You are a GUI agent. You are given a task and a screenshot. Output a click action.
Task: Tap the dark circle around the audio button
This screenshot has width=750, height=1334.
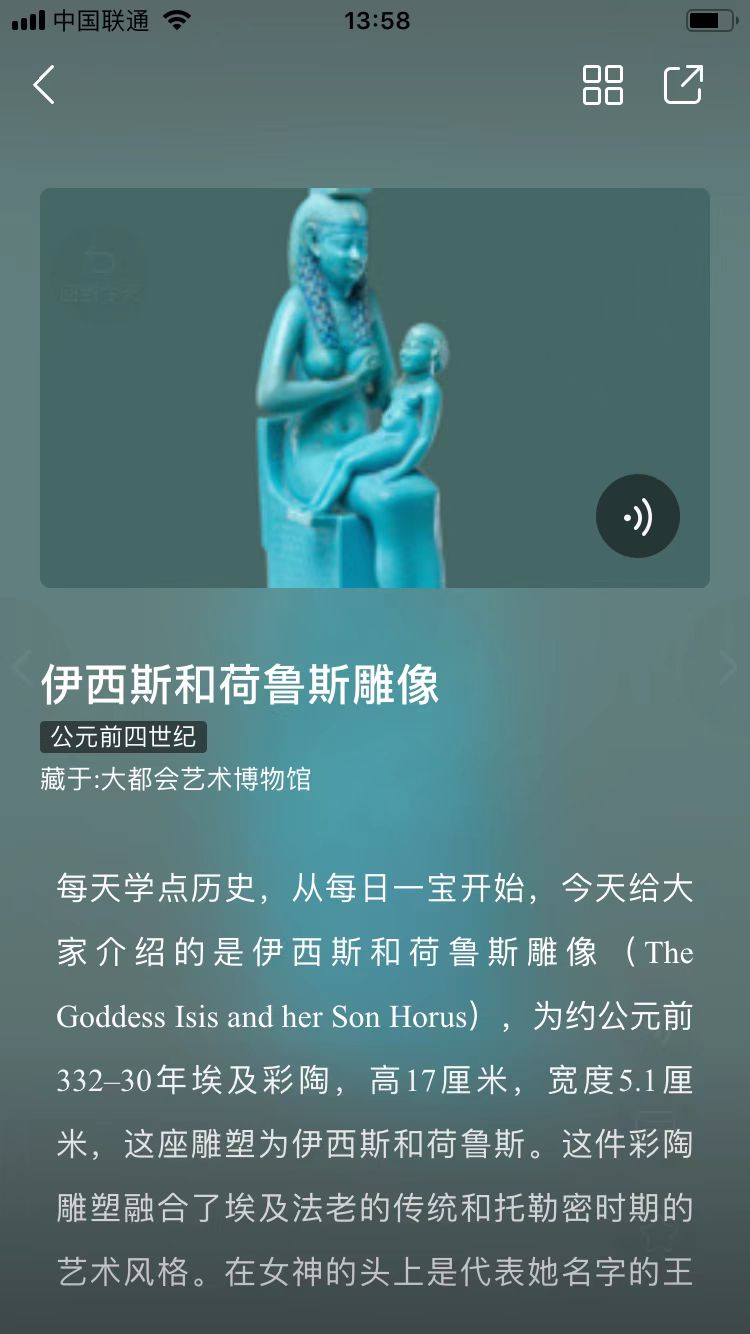(x=638, y=516)
